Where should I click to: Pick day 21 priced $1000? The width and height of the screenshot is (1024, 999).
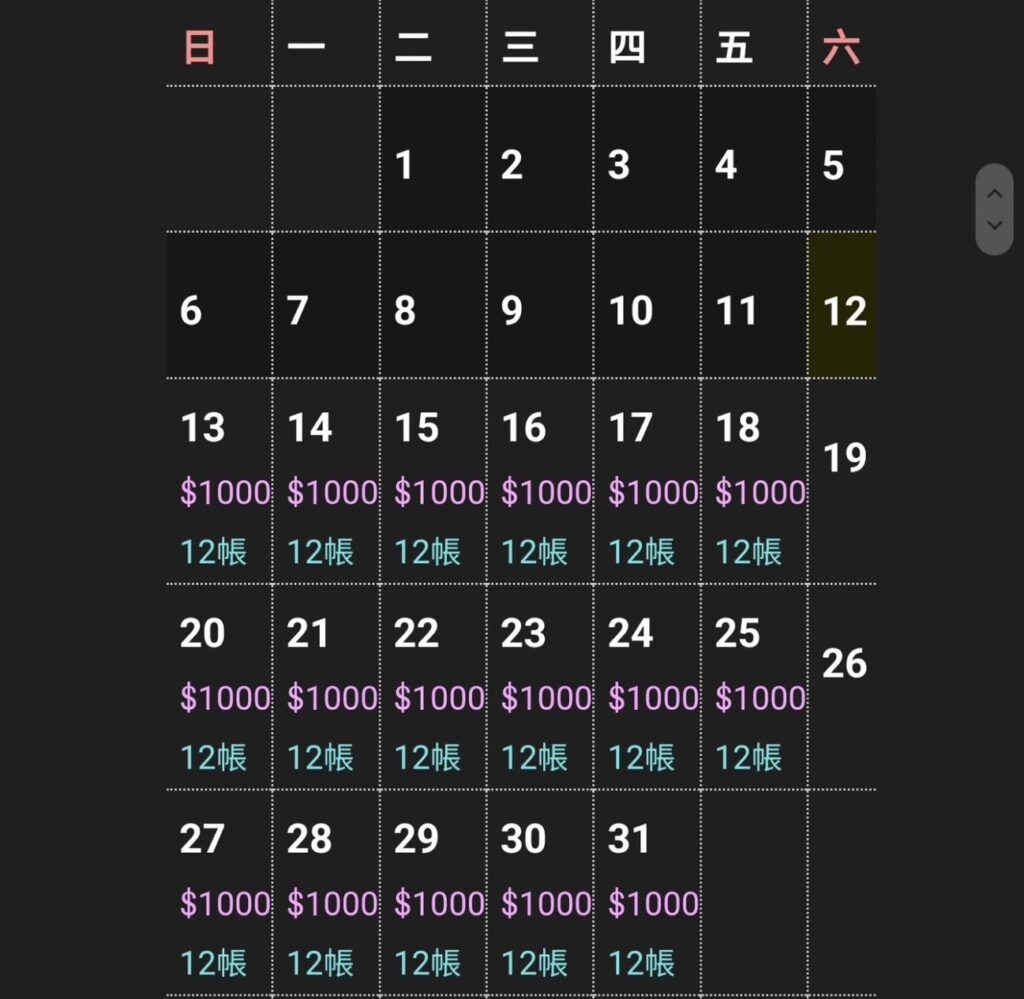(326, 688)
